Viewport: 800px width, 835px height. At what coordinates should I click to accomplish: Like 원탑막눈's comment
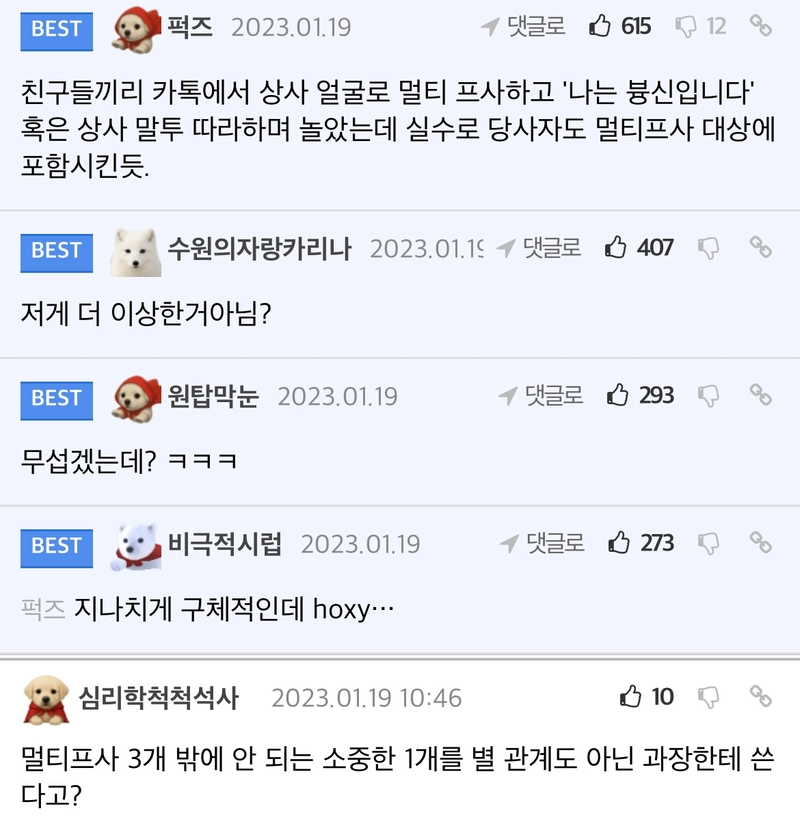(618, 395)
